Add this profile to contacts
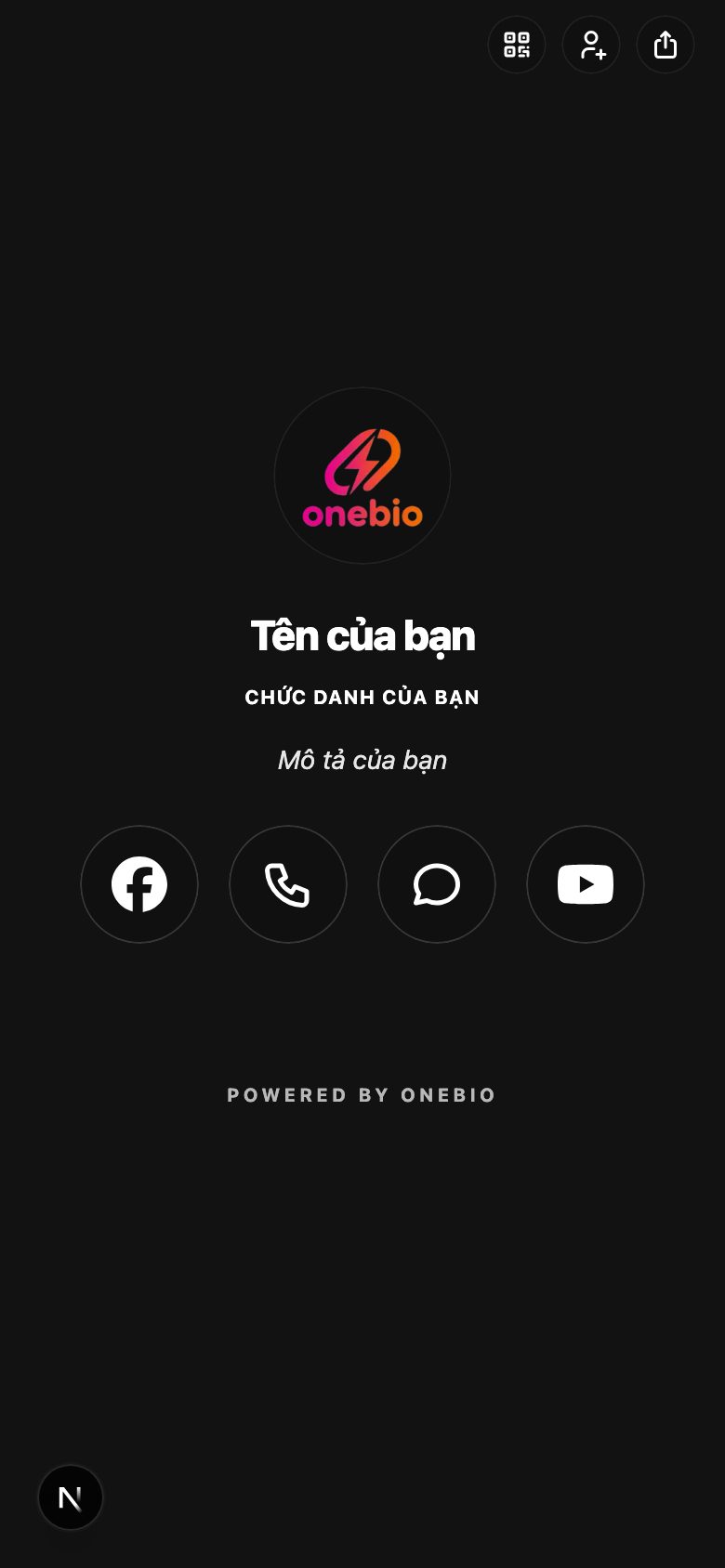 (x=591, y=45)
